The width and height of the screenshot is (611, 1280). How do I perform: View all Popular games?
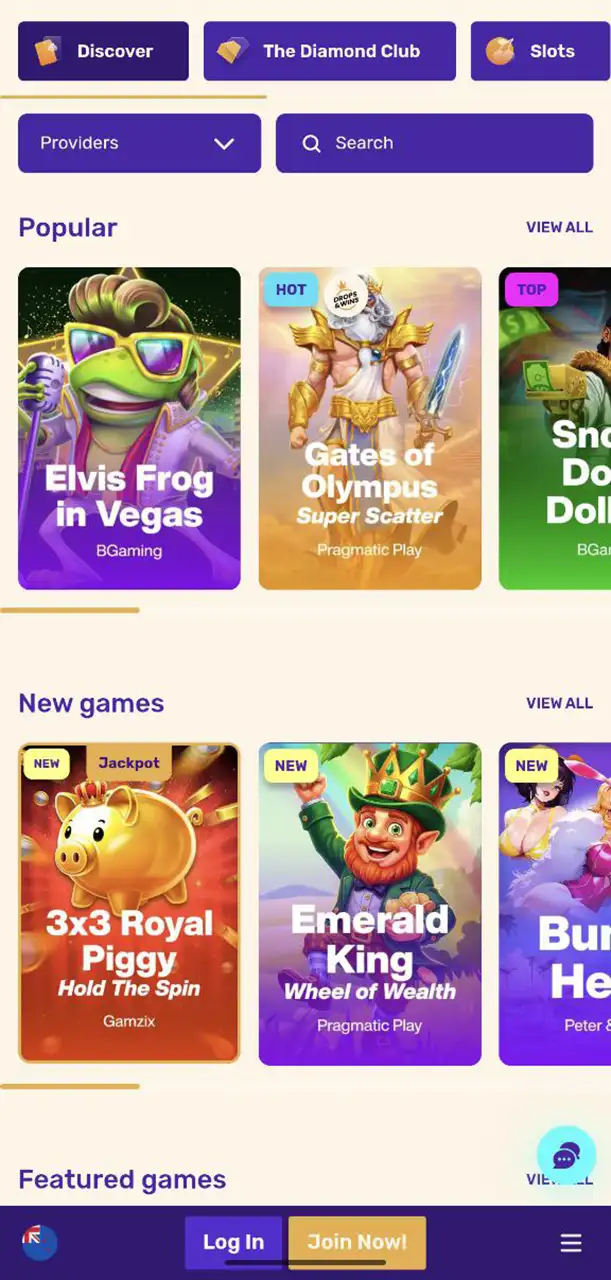tap(559, 228)
